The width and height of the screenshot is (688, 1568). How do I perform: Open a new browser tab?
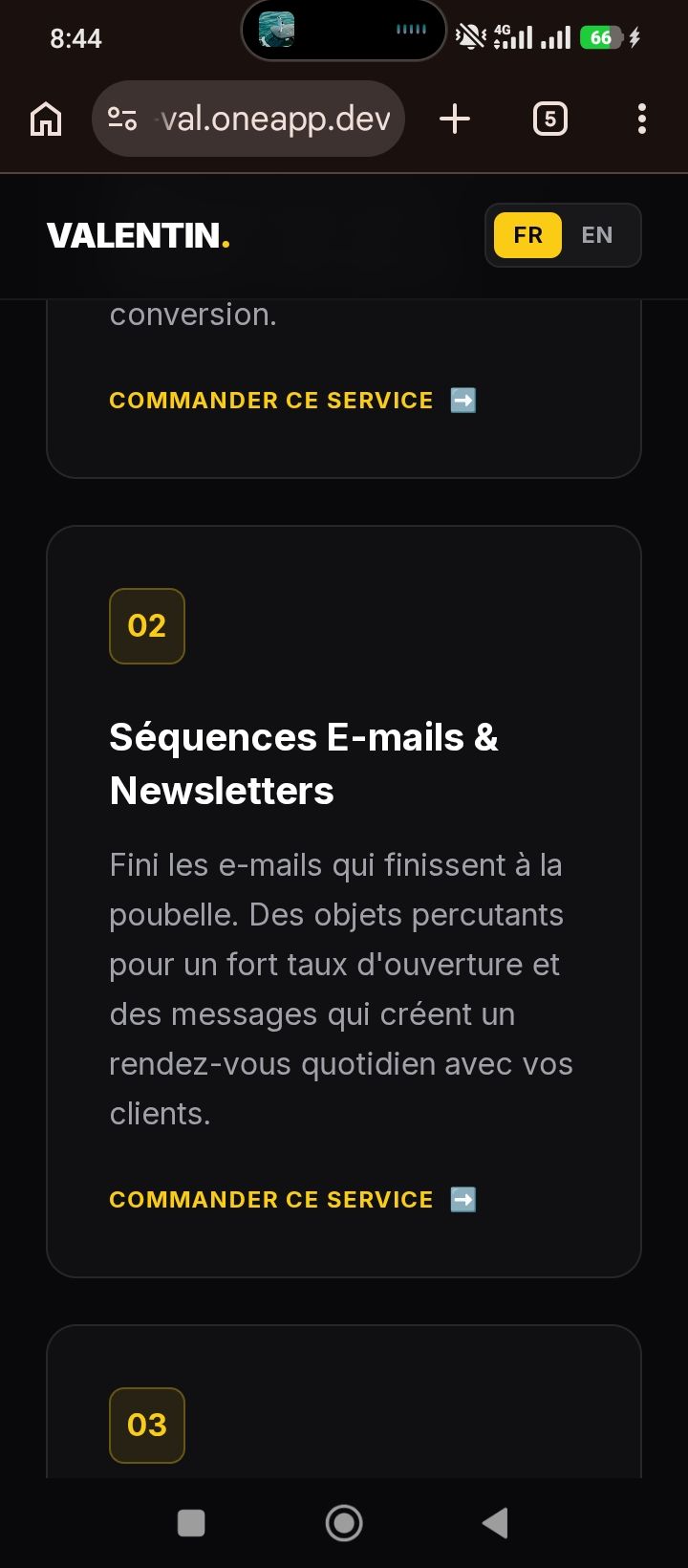455,120
